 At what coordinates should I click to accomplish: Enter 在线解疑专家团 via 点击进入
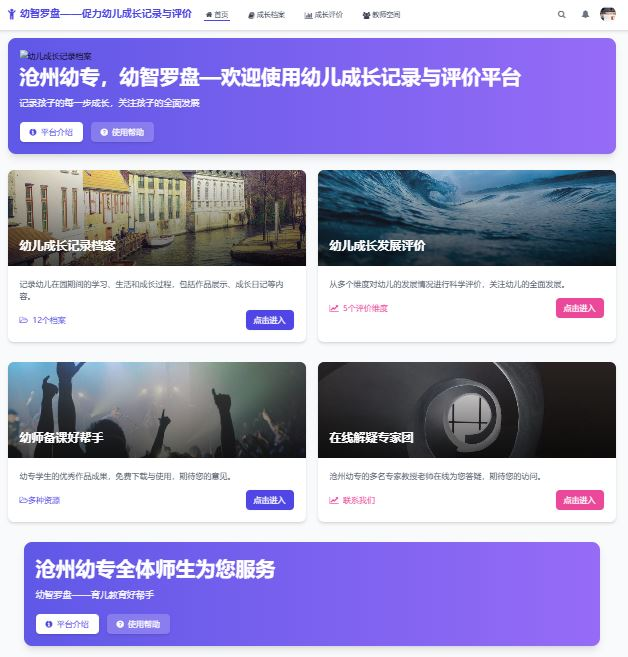[x=579, y=500]
